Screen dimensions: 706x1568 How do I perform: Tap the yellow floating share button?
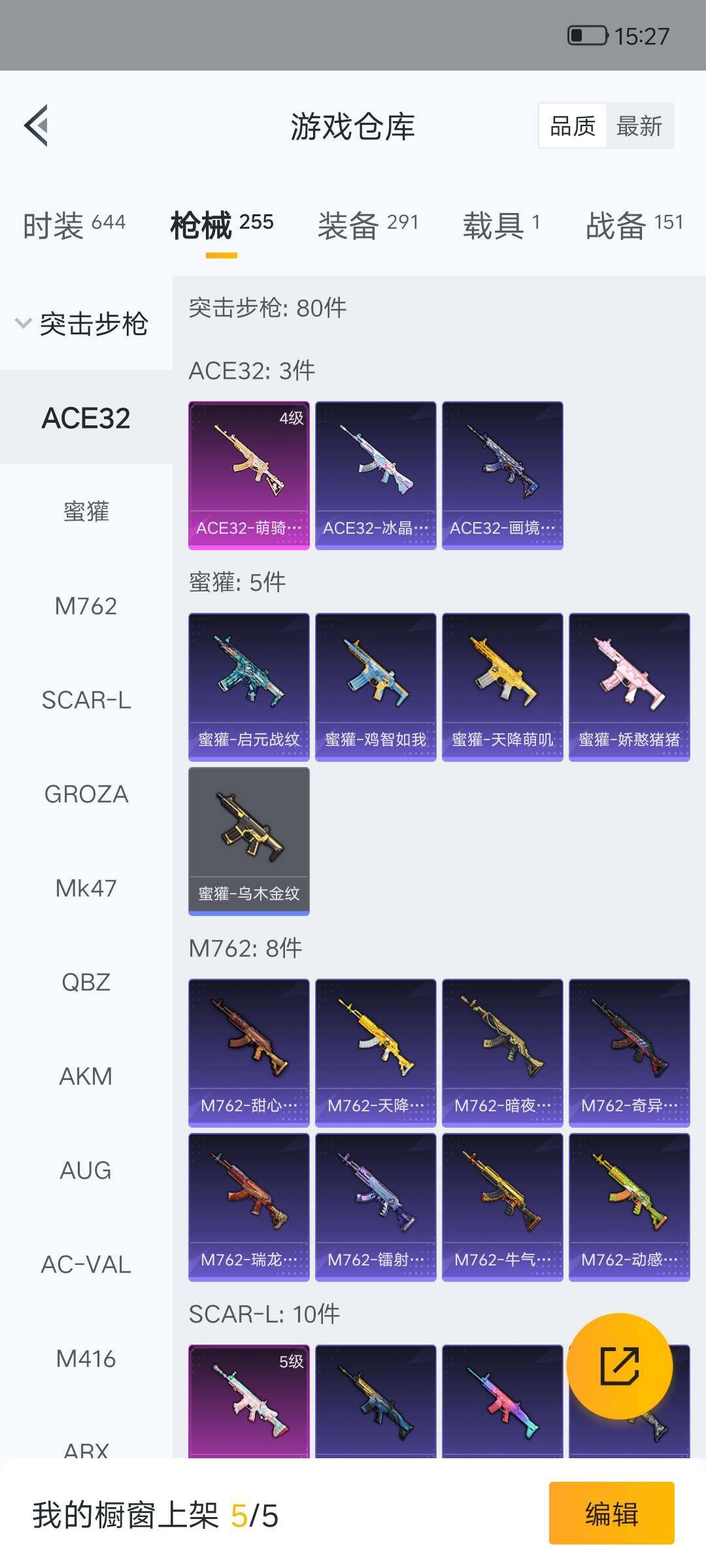click(620, 1366)
